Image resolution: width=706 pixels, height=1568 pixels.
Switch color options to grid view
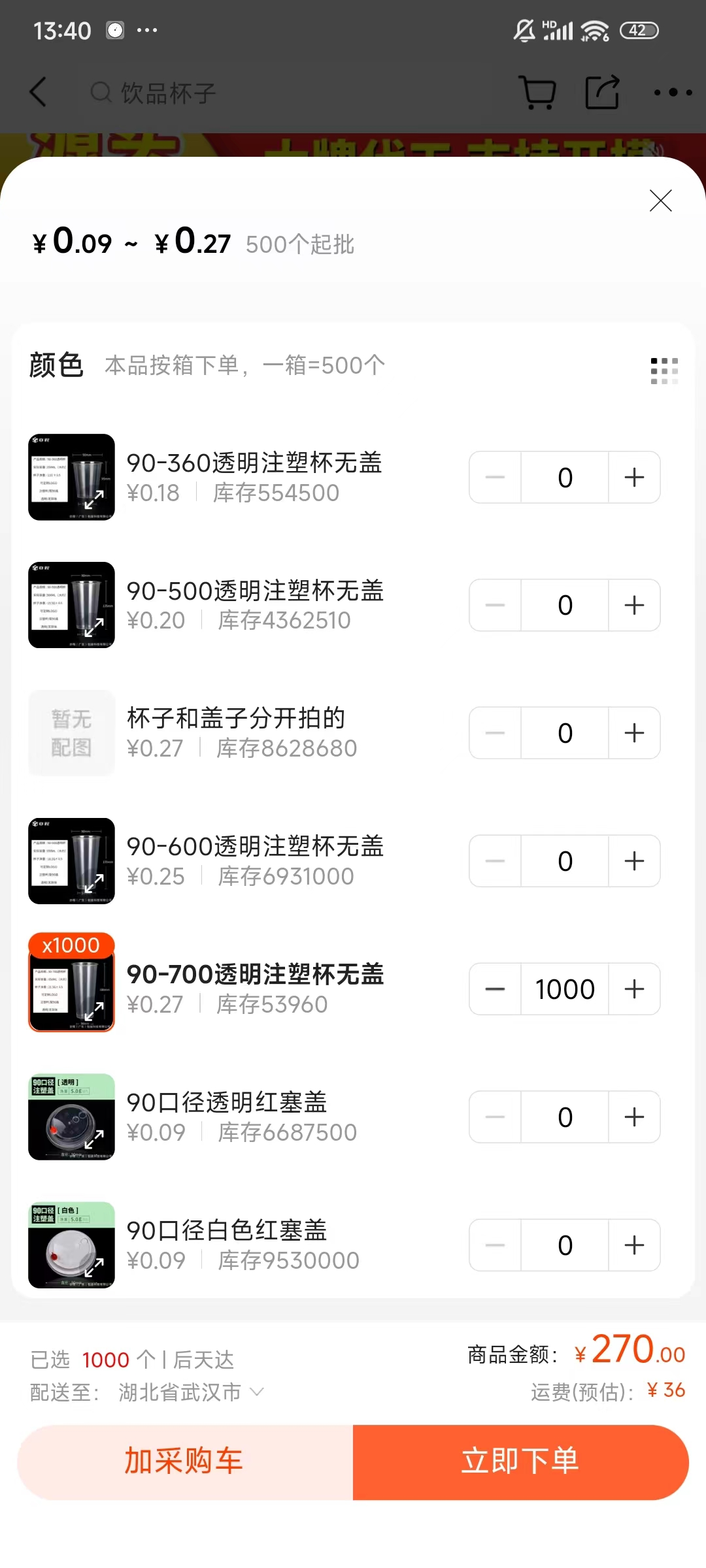click(664, 370)
